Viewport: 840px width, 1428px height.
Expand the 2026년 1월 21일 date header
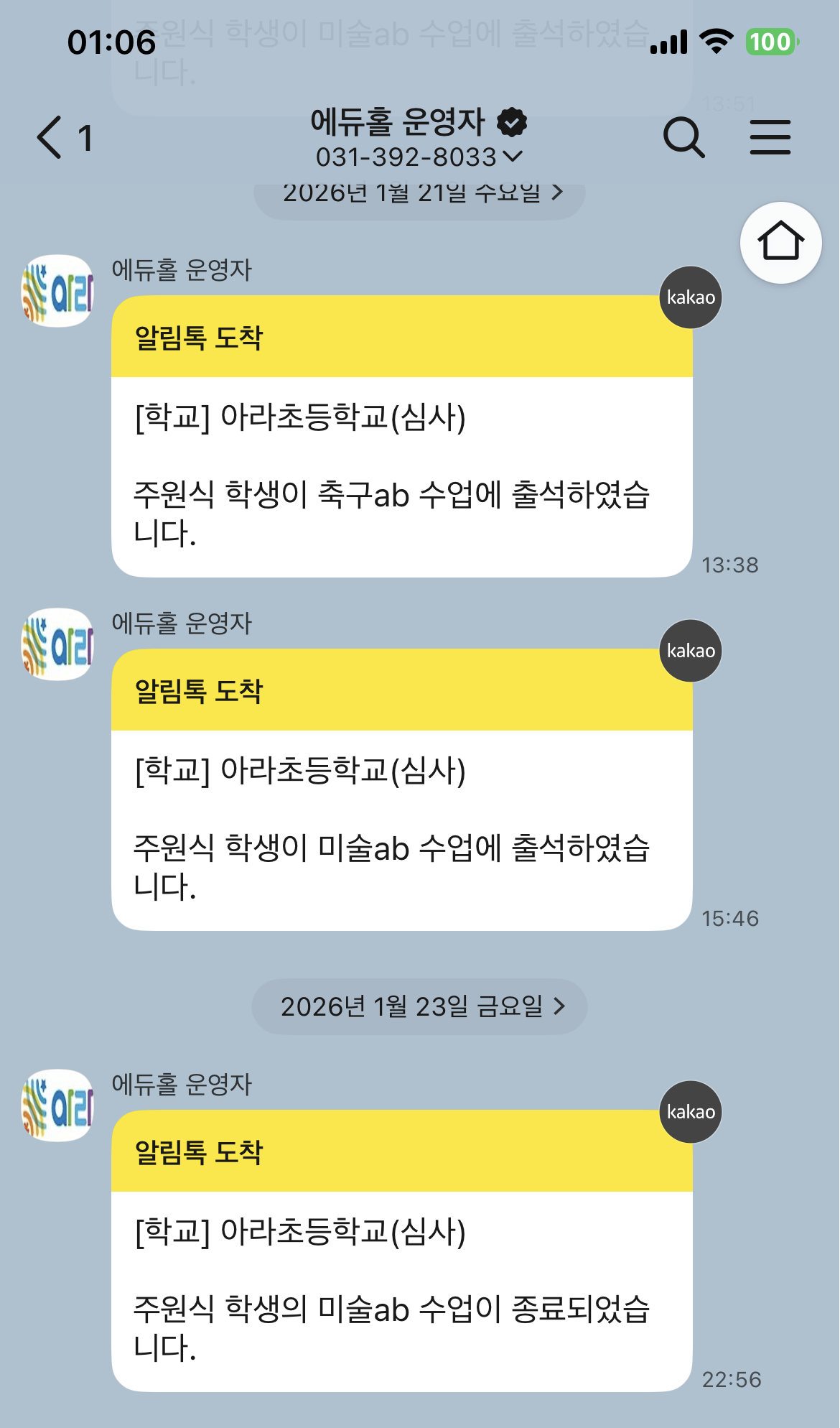(420, 193)
